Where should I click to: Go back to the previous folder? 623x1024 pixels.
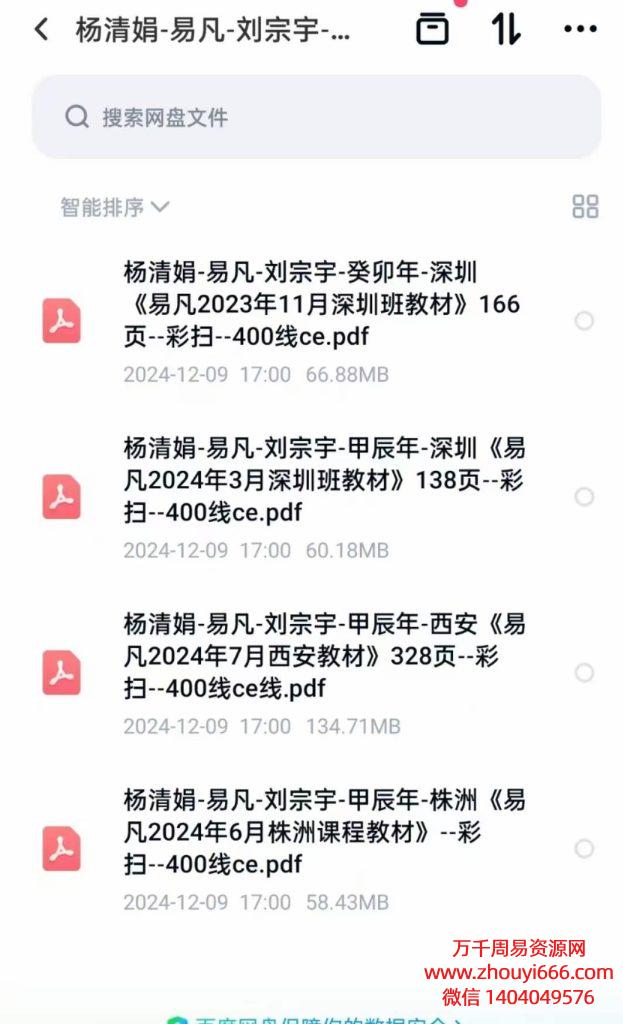41,29
